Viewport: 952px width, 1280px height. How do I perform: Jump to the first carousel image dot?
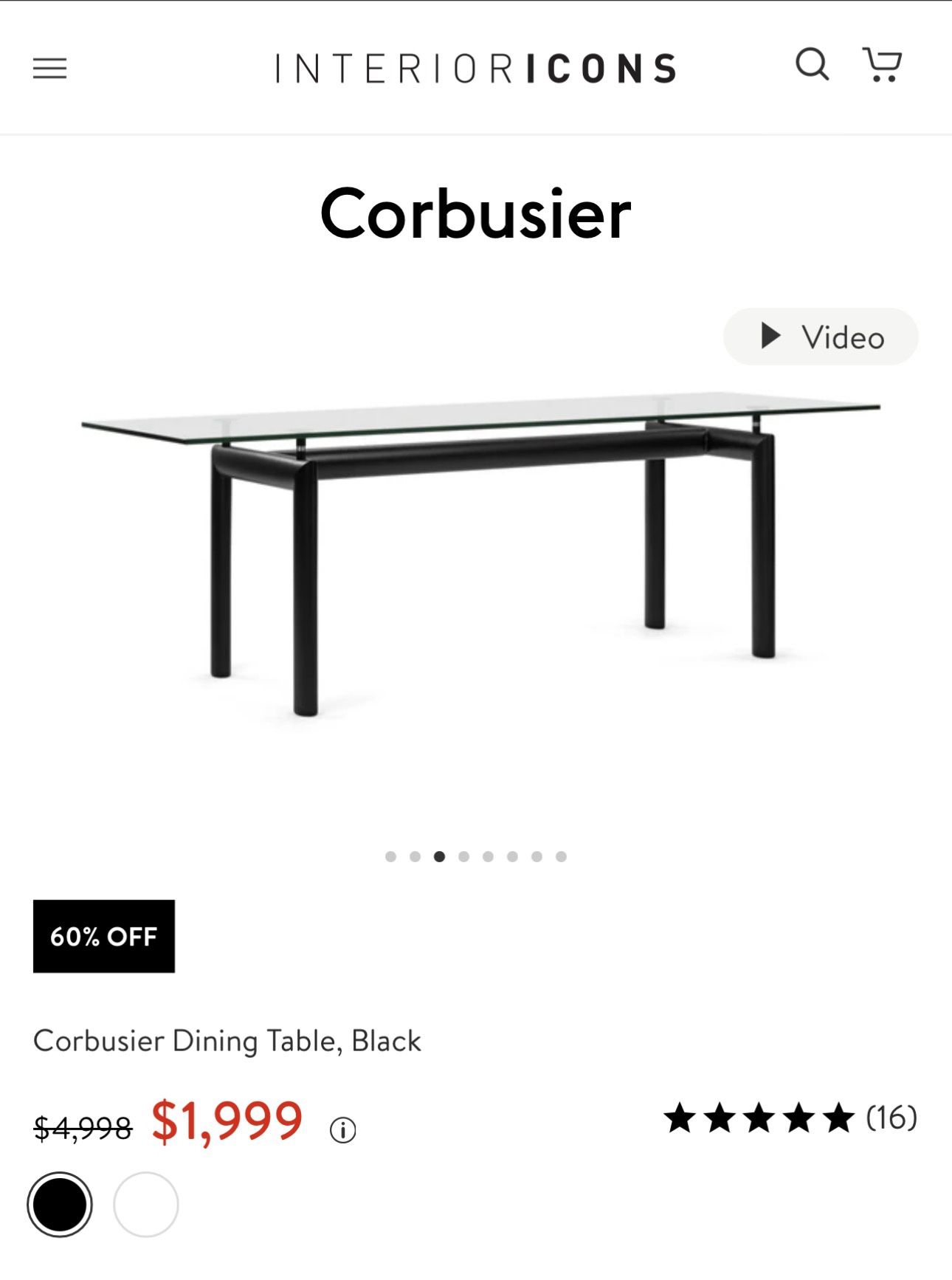(390, 856)
